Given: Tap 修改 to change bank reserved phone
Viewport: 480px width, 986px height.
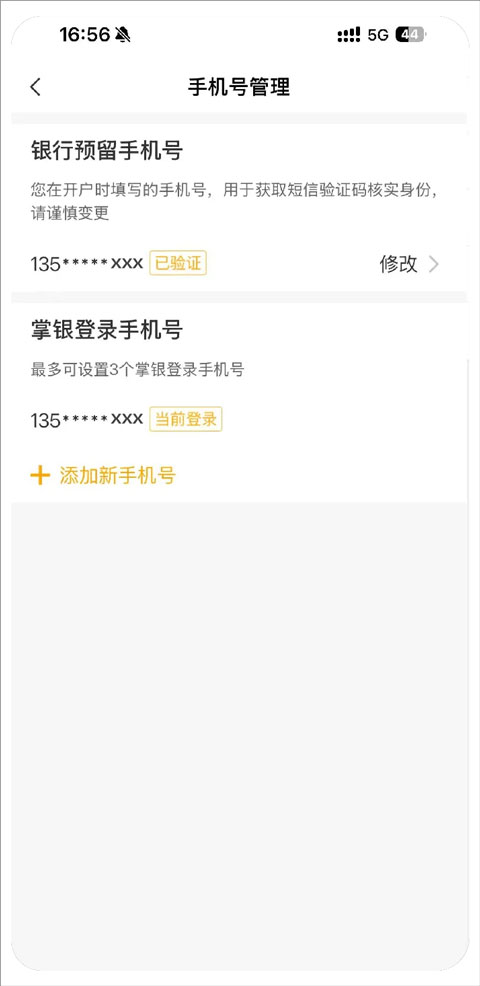Looking at the screenshot, I should [x=409, y=264].
